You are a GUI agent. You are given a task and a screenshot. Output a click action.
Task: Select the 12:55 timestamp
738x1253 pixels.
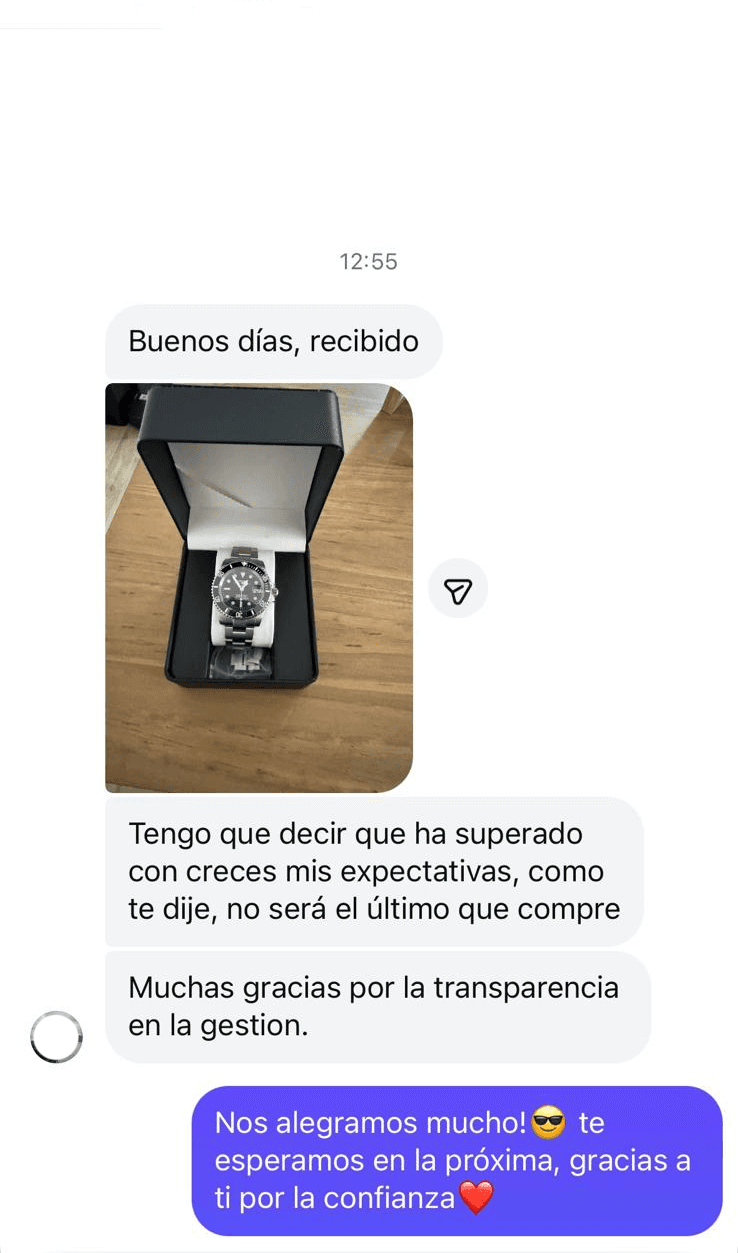pyautogui.click(x=368, y=261)
